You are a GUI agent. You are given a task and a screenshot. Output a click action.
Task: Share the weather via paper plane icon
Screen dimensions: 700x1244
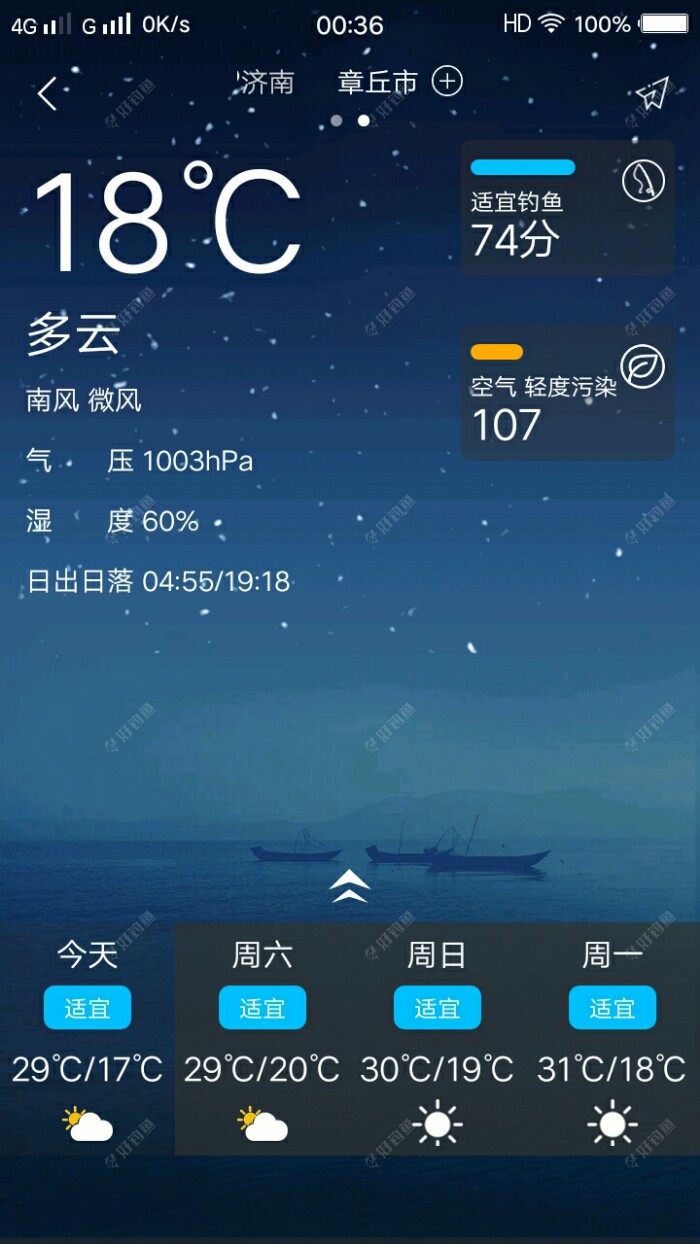coord(651,94)
